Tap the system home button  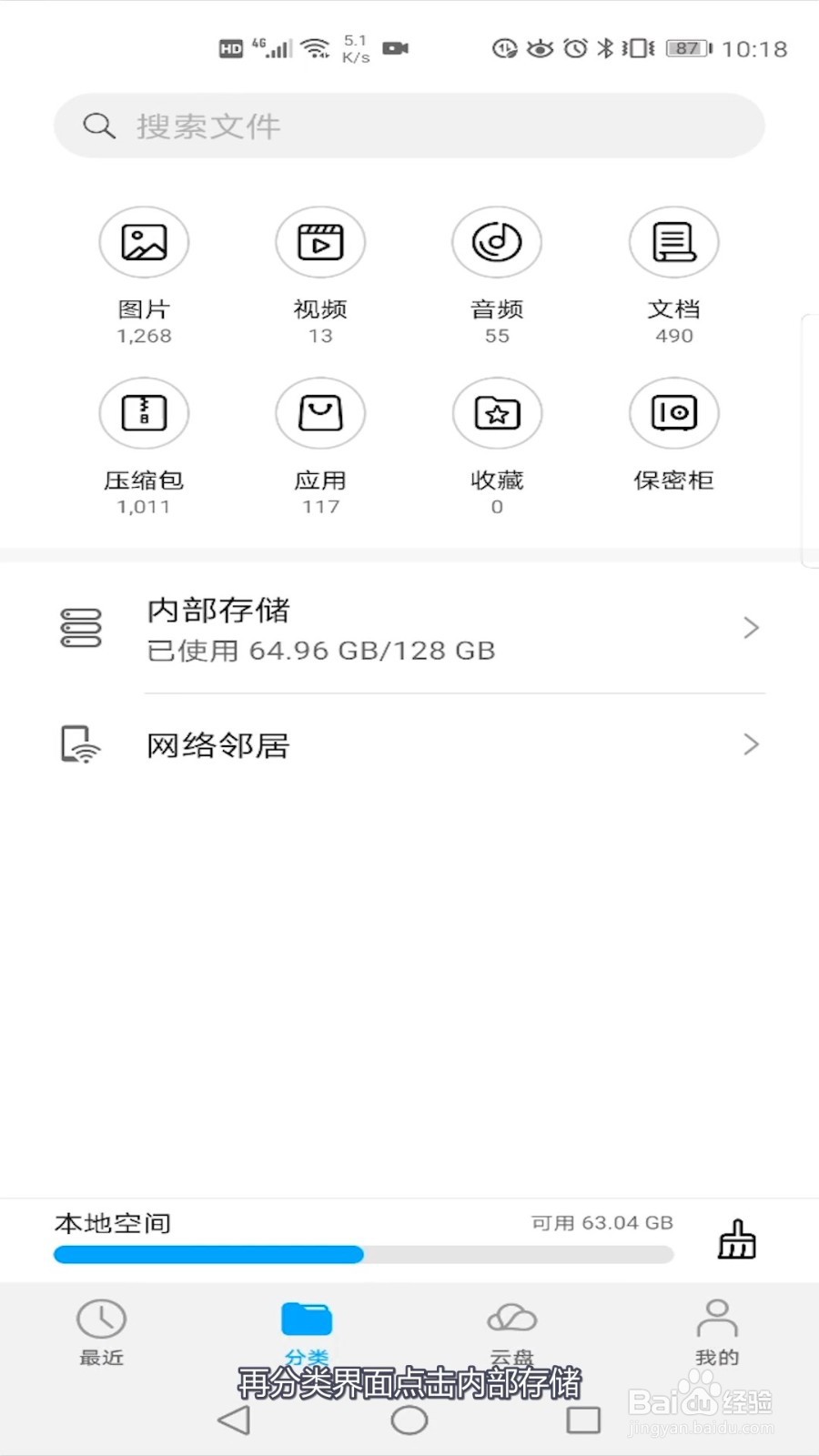409,1420
